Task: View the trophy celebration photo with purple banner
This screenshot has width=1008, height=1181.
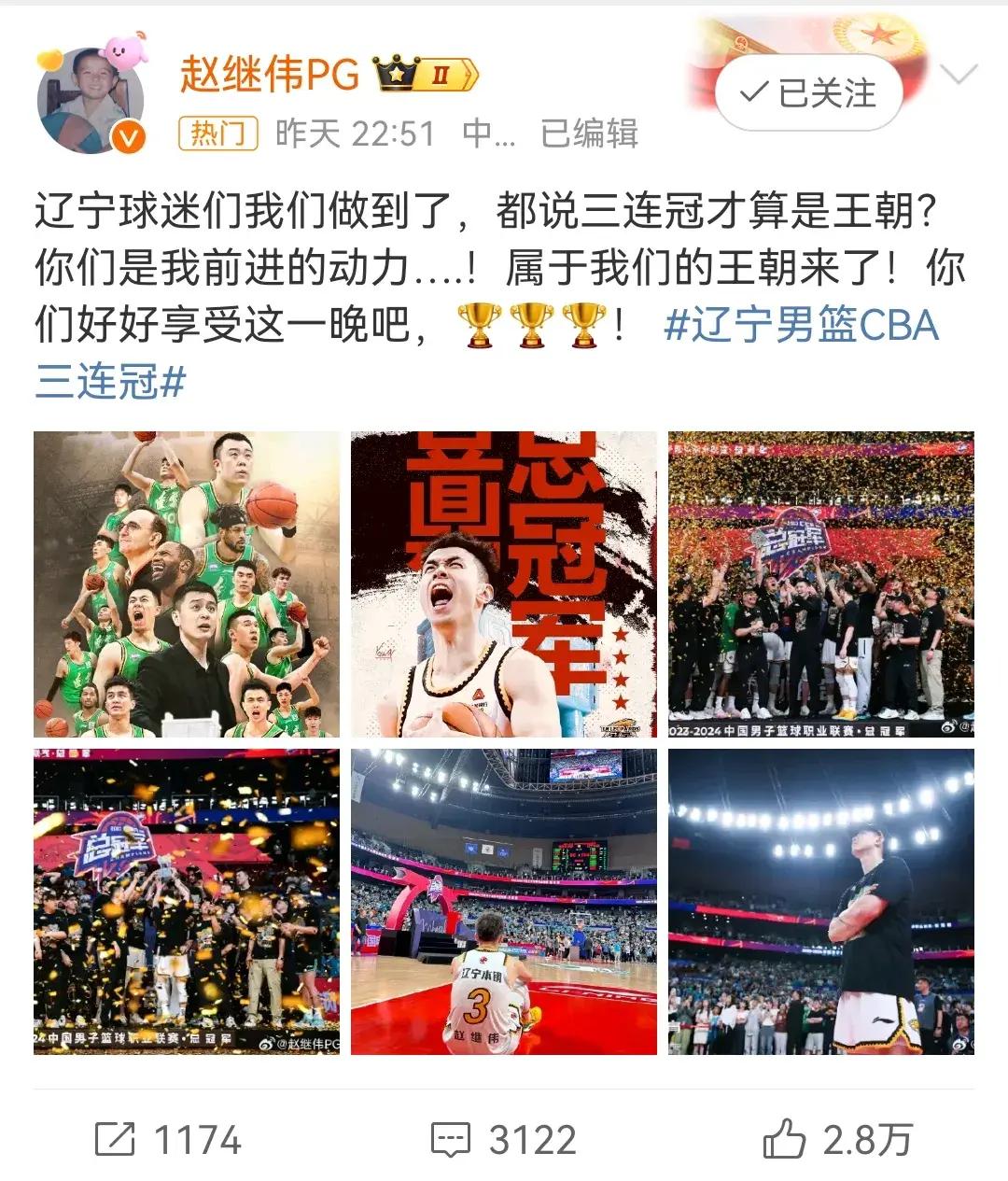Action: click(x=187, y=902)
